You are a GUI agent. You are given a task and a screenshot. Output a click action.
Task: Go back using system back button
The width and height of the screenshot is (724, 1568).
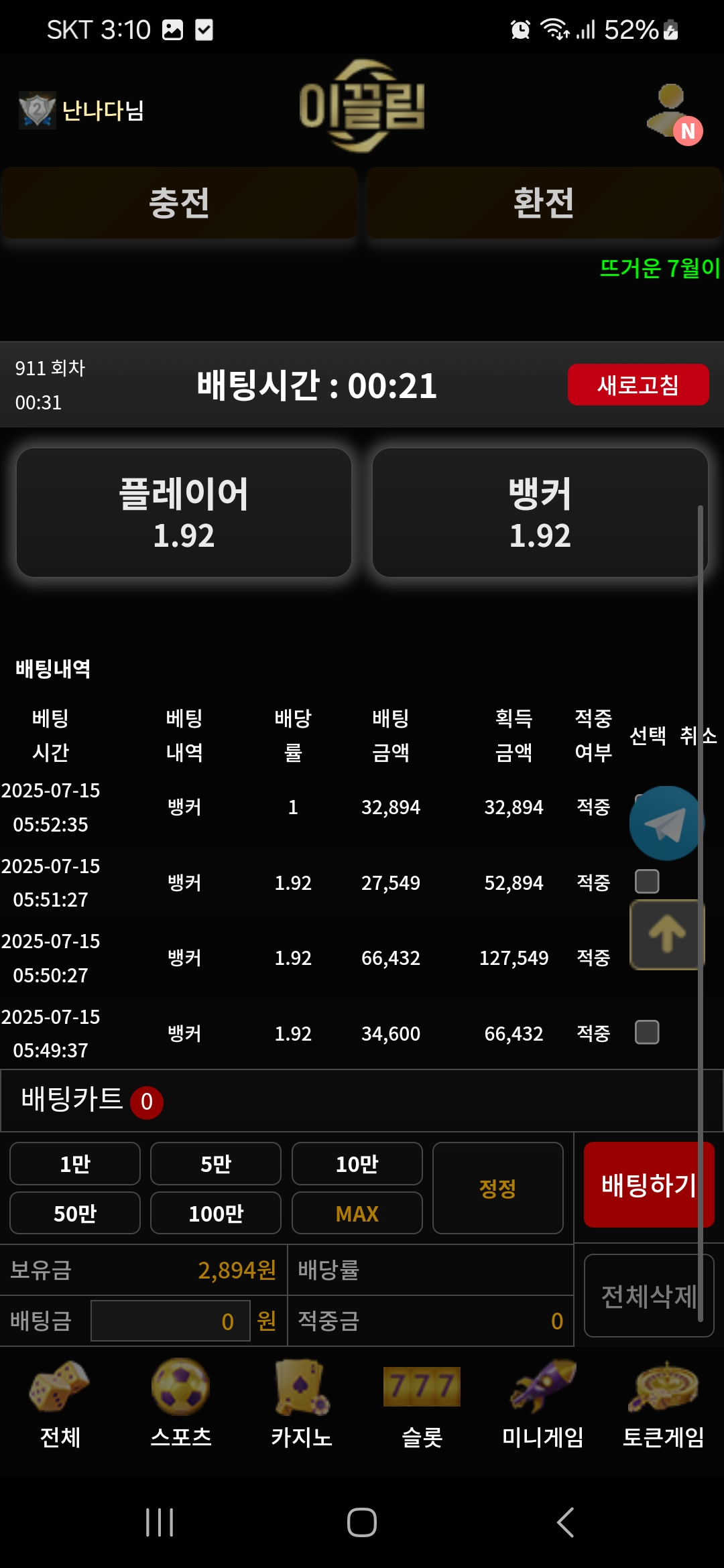click(x=565, y=1522)
